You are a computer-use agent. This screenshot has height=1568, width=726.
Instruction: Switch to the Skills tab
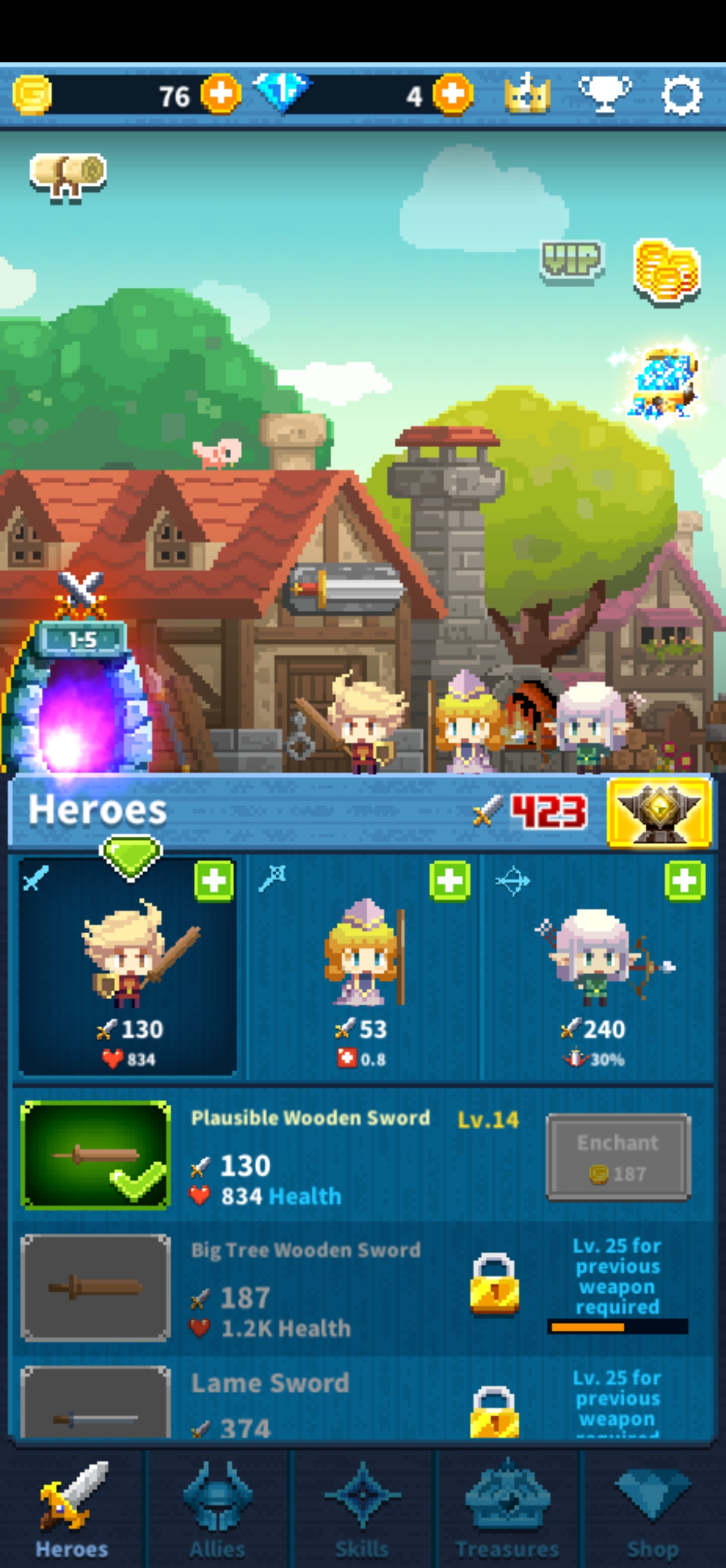[362, 1510]
